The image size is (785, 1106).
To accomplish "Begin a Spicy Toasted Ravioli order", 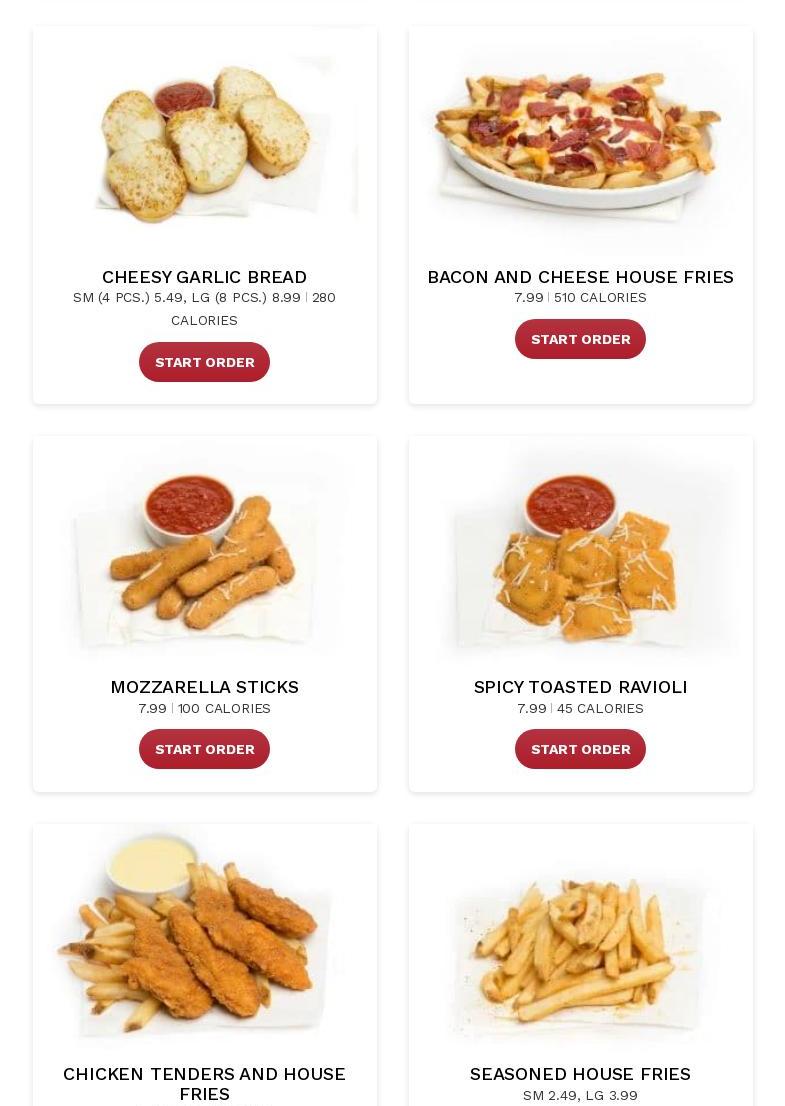I will coord(580,749).
